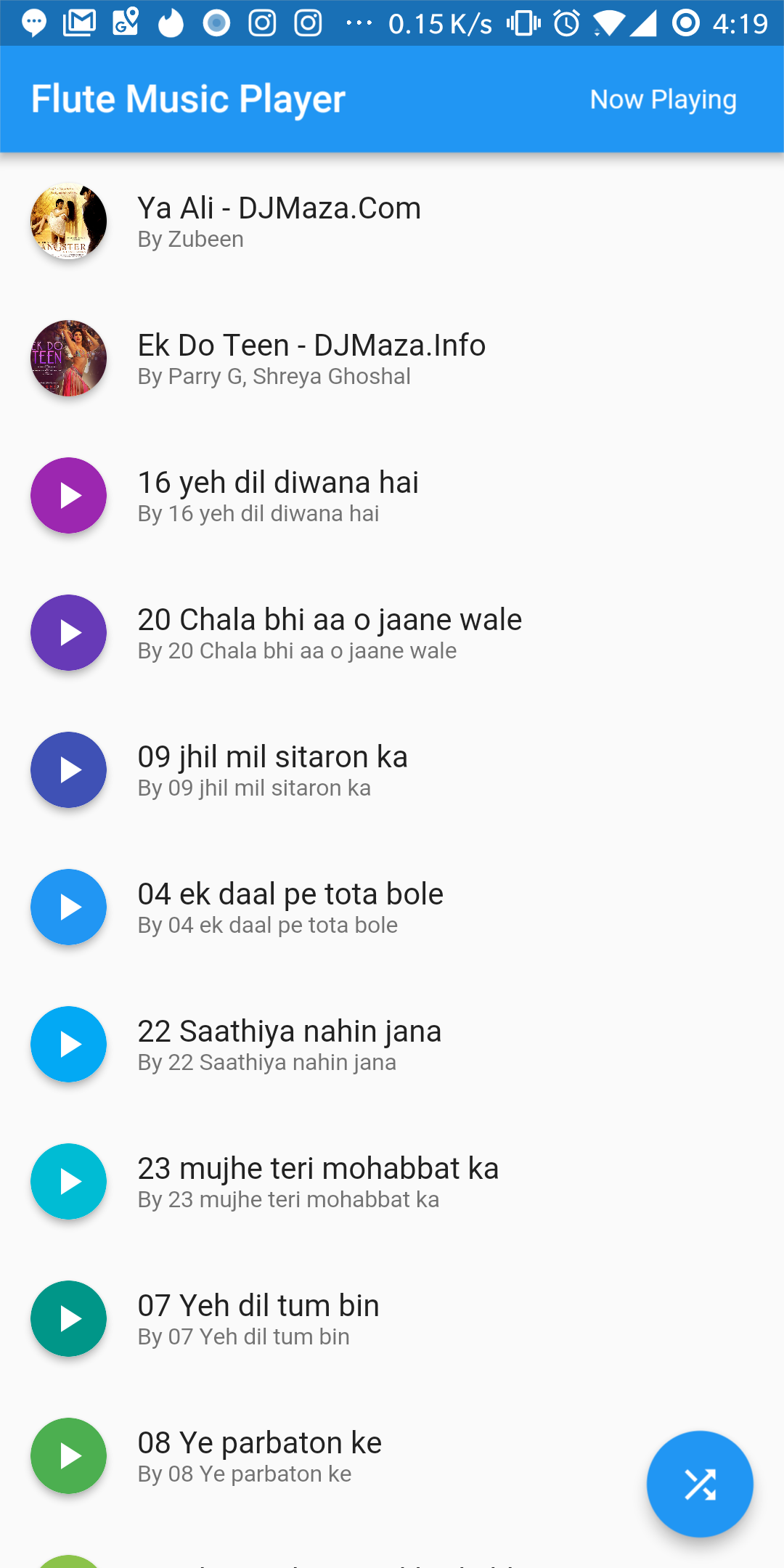Open the track 04 ek daal pe tota bole
The image size is (784, 1568).
tap(392, 907)
